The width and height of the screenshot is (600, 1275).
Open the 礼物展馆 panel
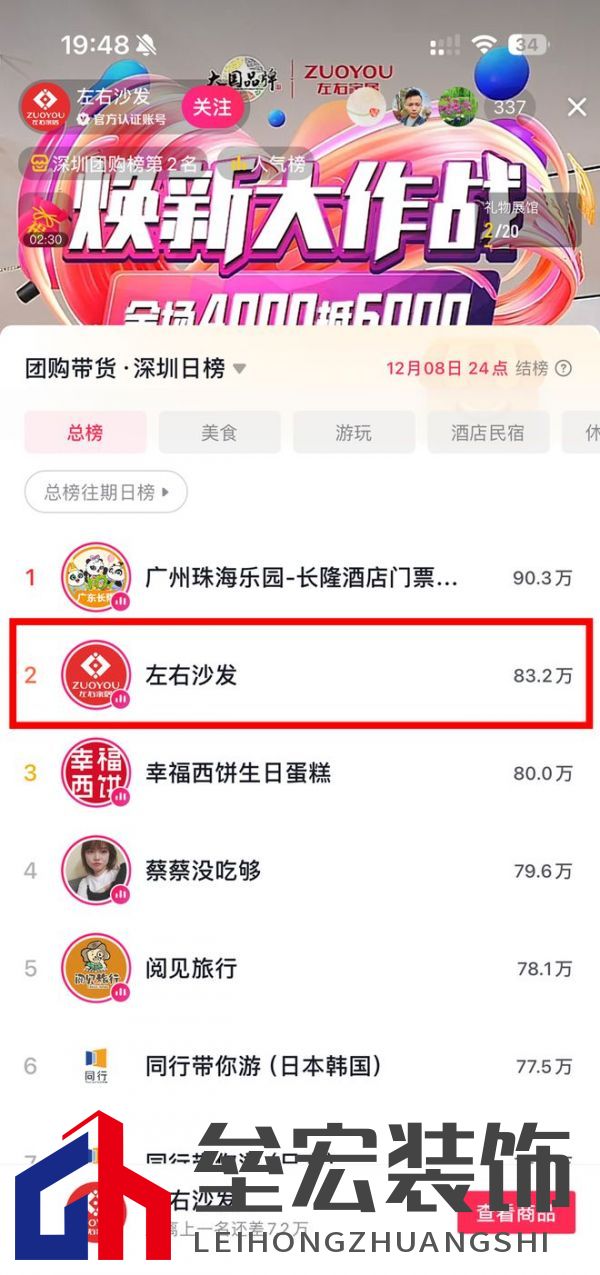525,220
